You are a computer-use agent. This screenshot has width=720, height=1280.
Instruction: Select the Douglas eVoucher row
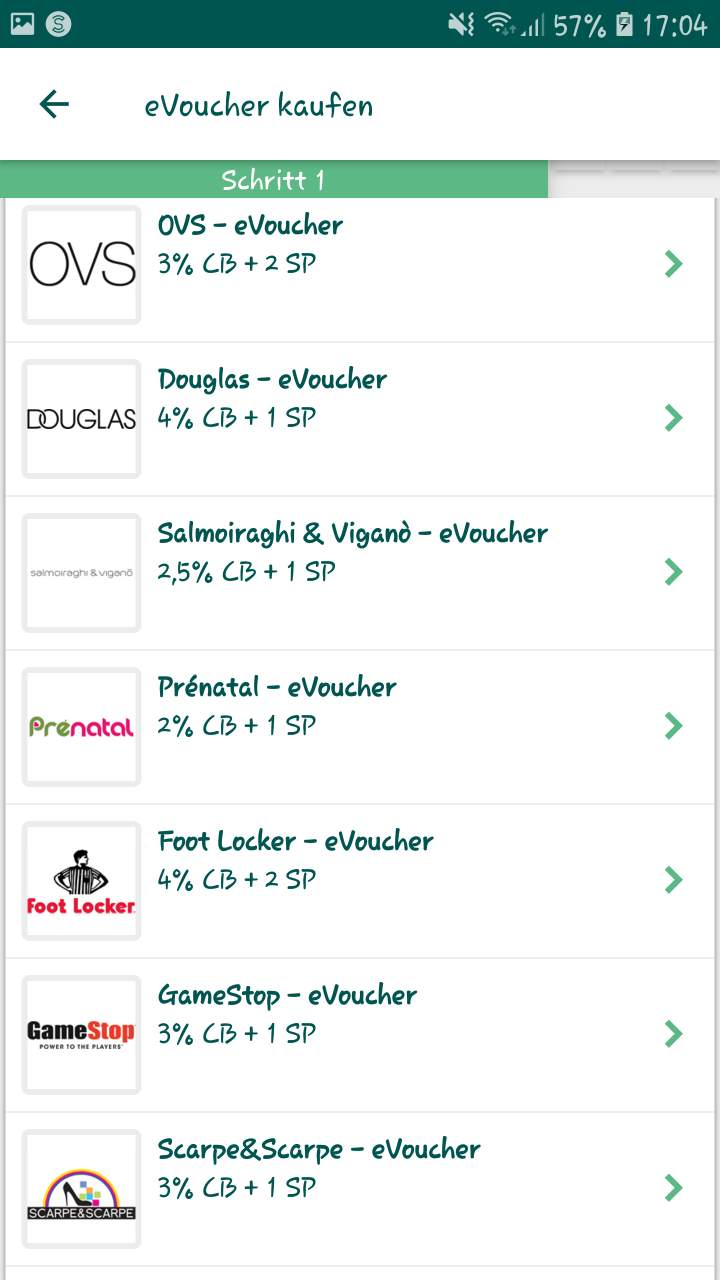click(360, 418)
